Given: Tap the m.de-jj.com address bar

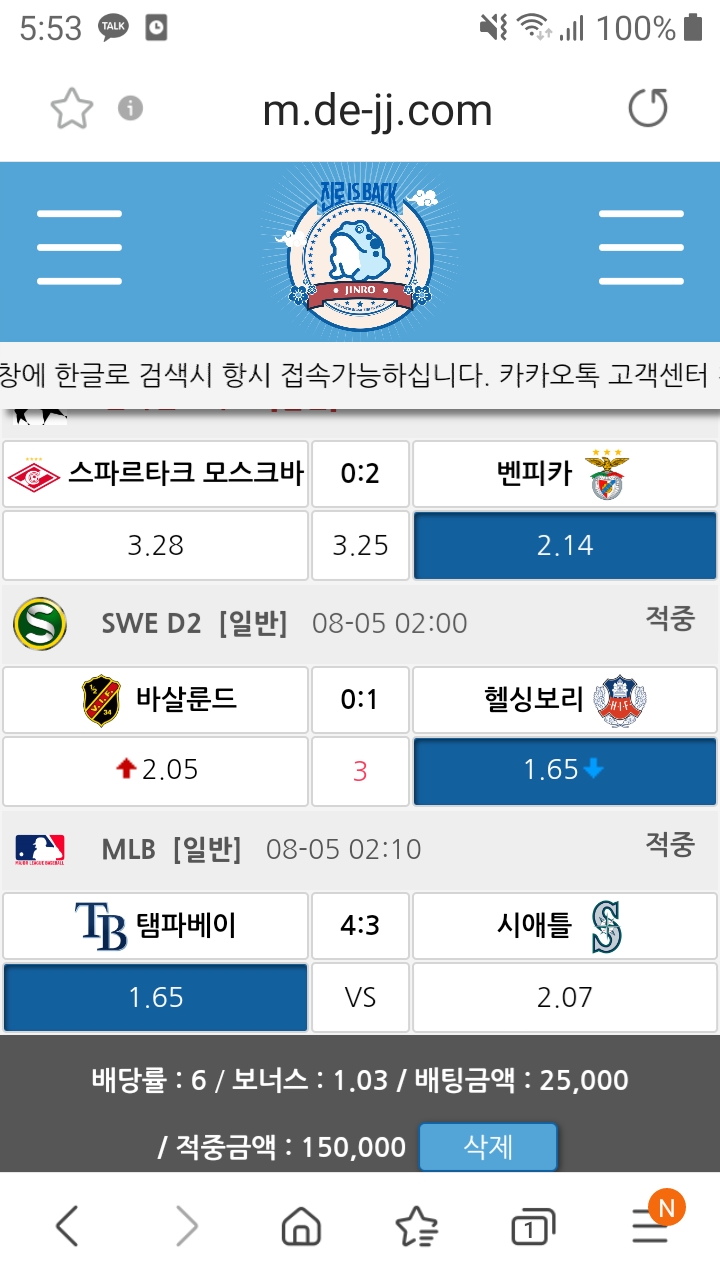Looking at the screenshot, I should click(x=377, y=110).
